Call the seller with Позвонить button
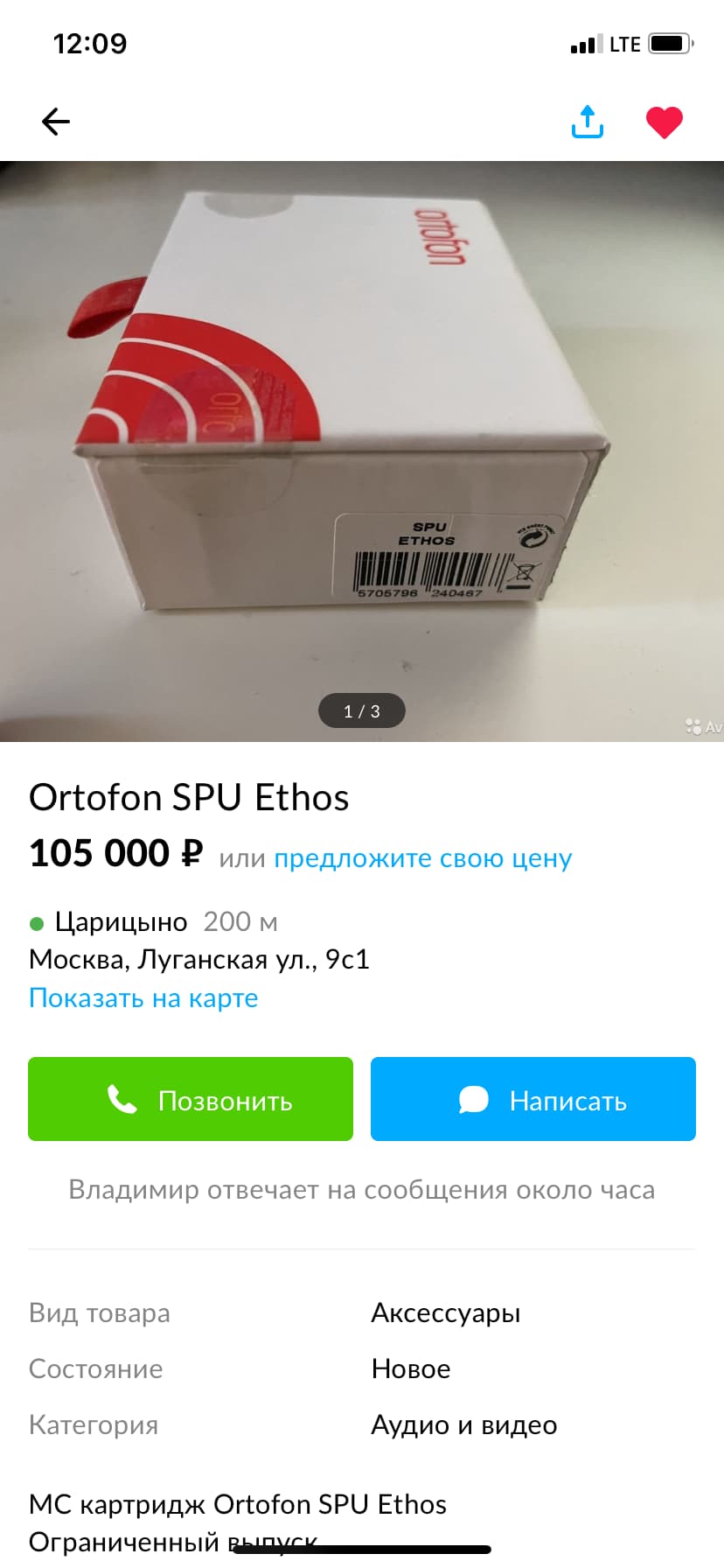The height and width of the screenshot is (1568, 724). [191, 1099]
